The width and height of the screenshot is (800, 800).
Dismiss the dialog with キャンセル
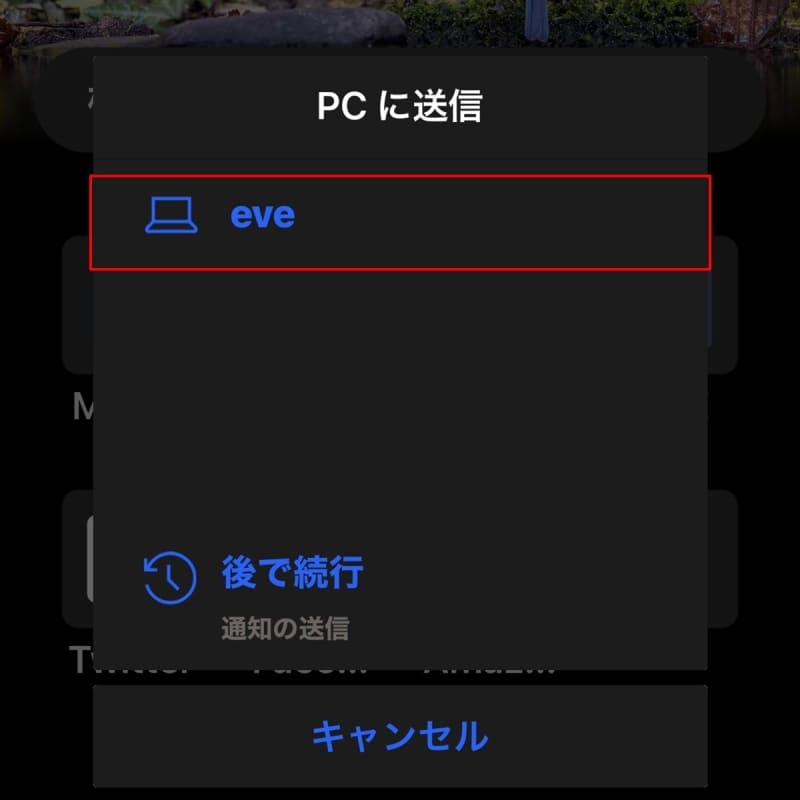pyautogui.click(x=400, y=737)
